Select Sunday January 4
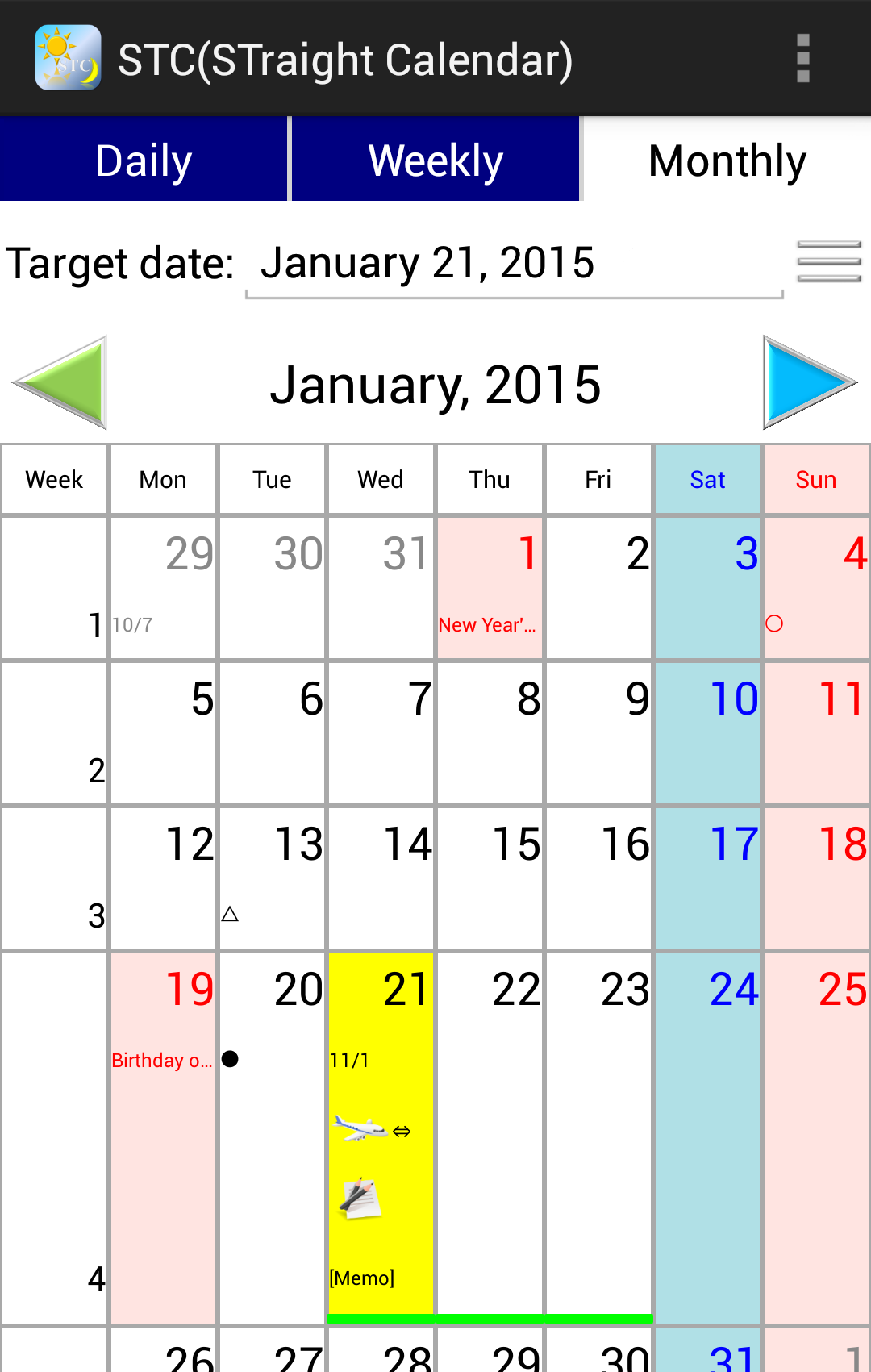Image resolution: width=871 pixels, height=1372 pixels. click(x=816, y=587)
